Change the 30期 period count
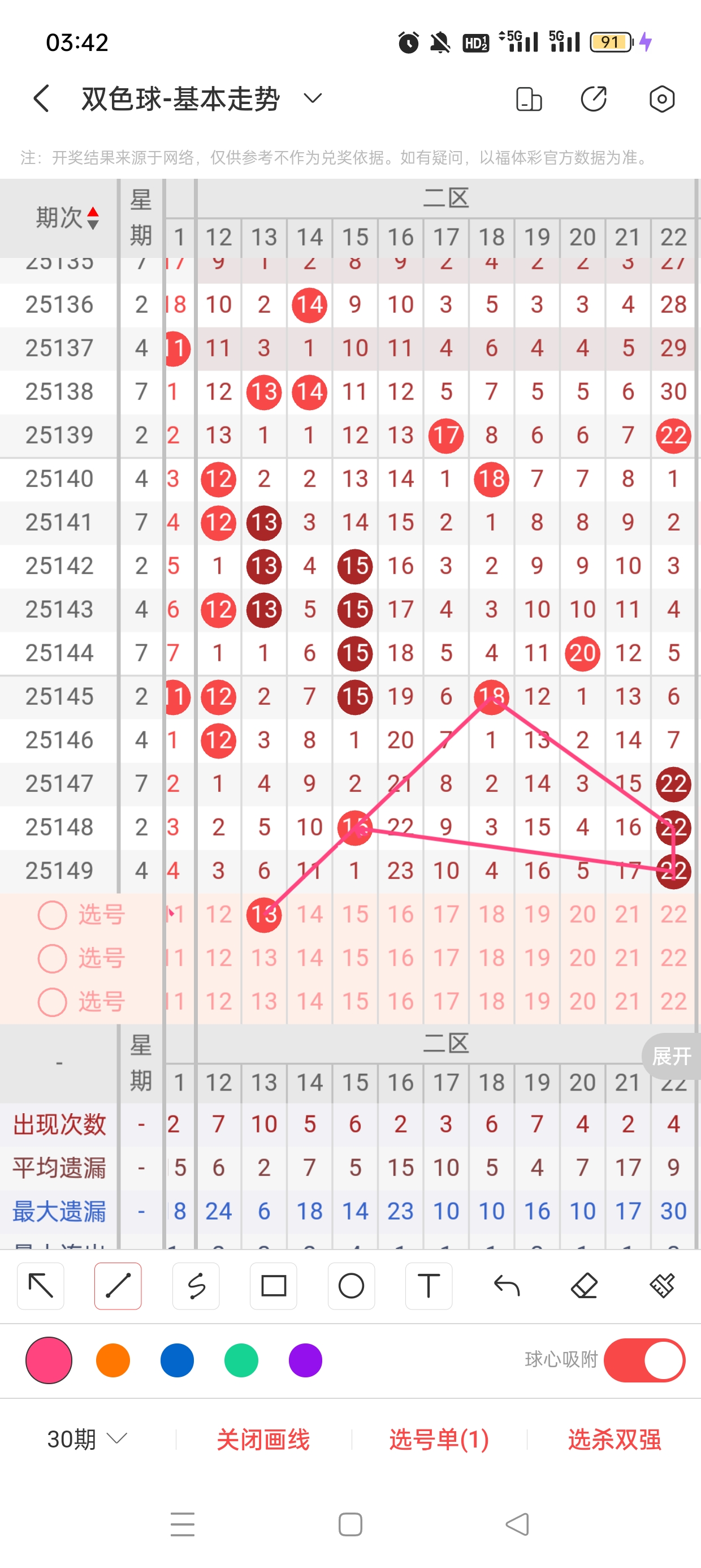 [86, 1439]
